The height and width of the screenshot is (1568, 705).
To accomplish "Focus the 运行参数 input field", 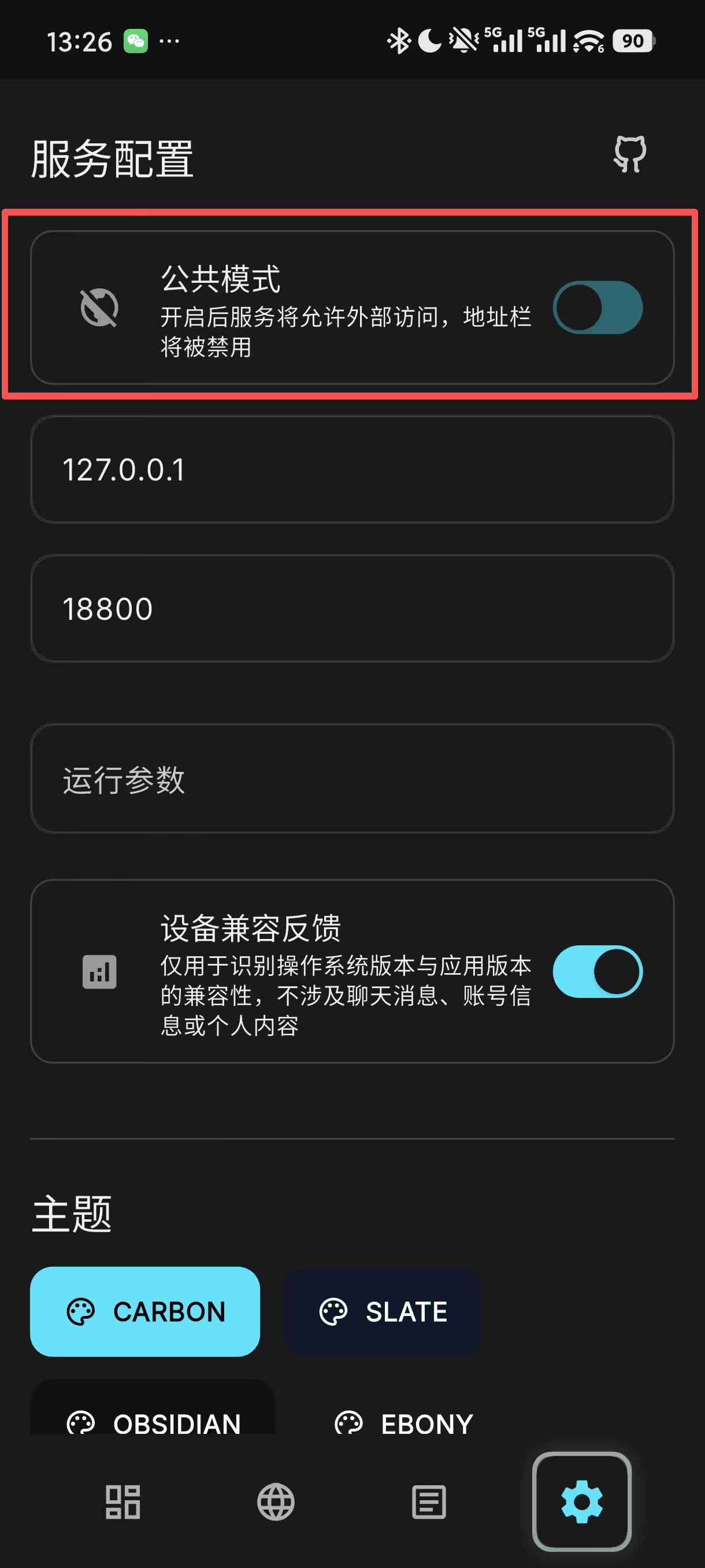I will point(351,779).
